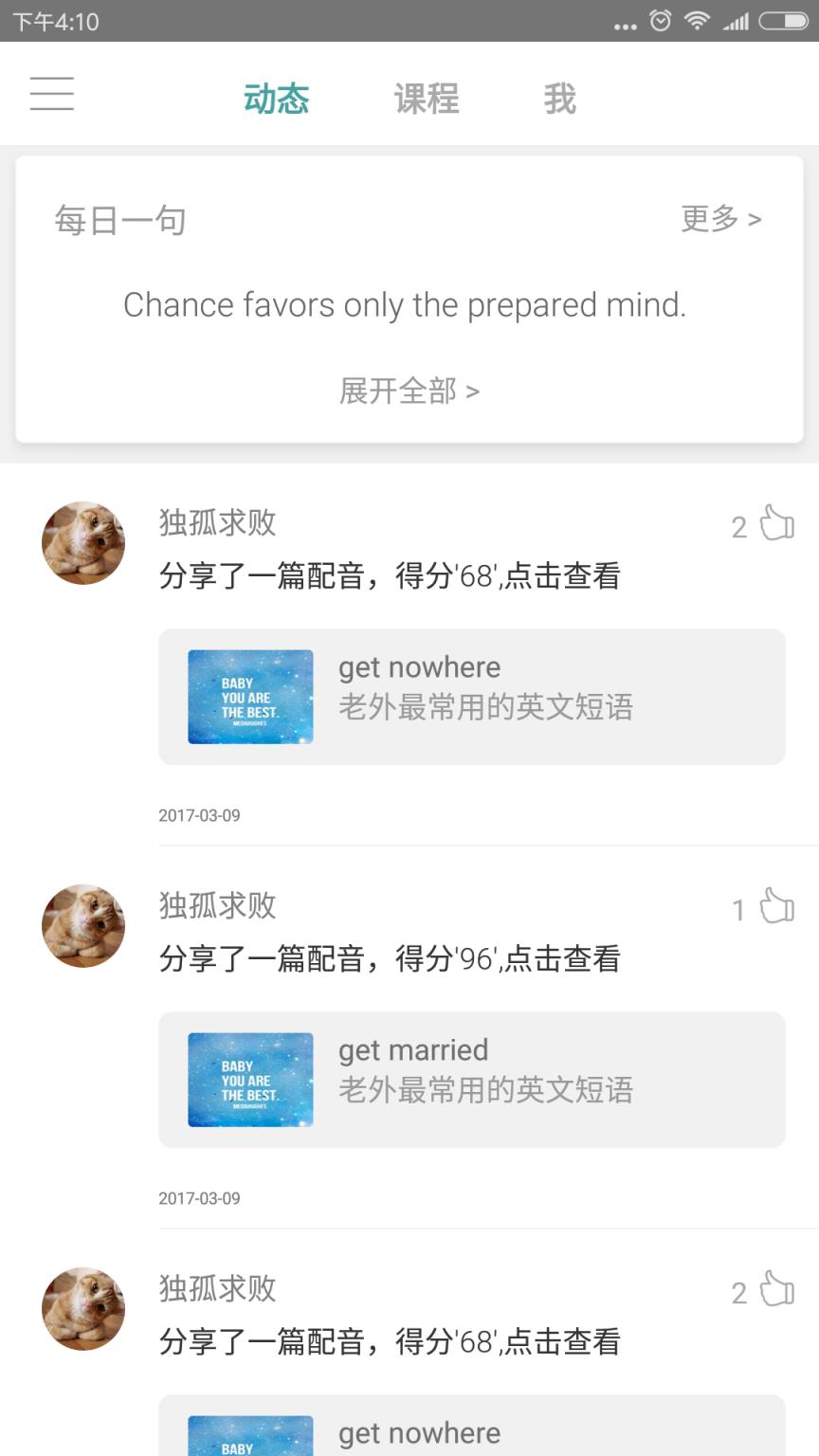Select the sentence 'Chance favors only the prepared mind'
Viewport: 819px width, 1456px height.
click(406, 304)
